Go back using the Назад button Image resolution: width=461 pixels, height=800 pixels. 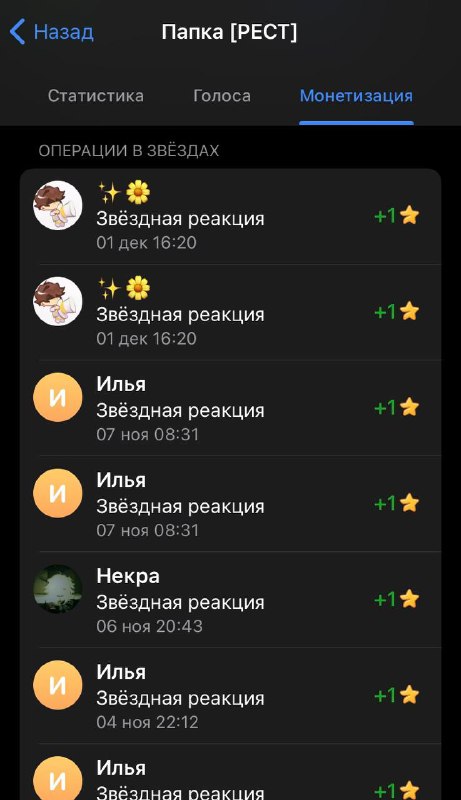click(52, 32)
